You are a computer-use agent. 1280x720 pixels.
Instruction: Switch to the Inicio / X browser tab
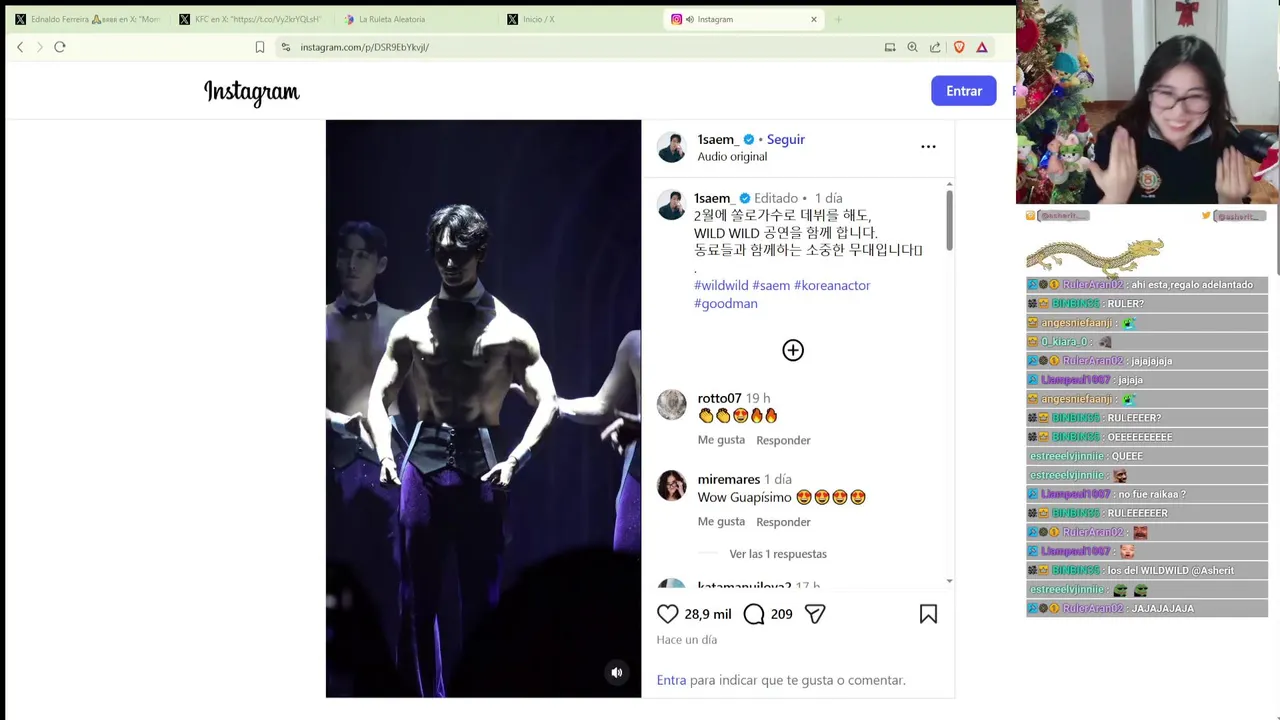point(538,19)
